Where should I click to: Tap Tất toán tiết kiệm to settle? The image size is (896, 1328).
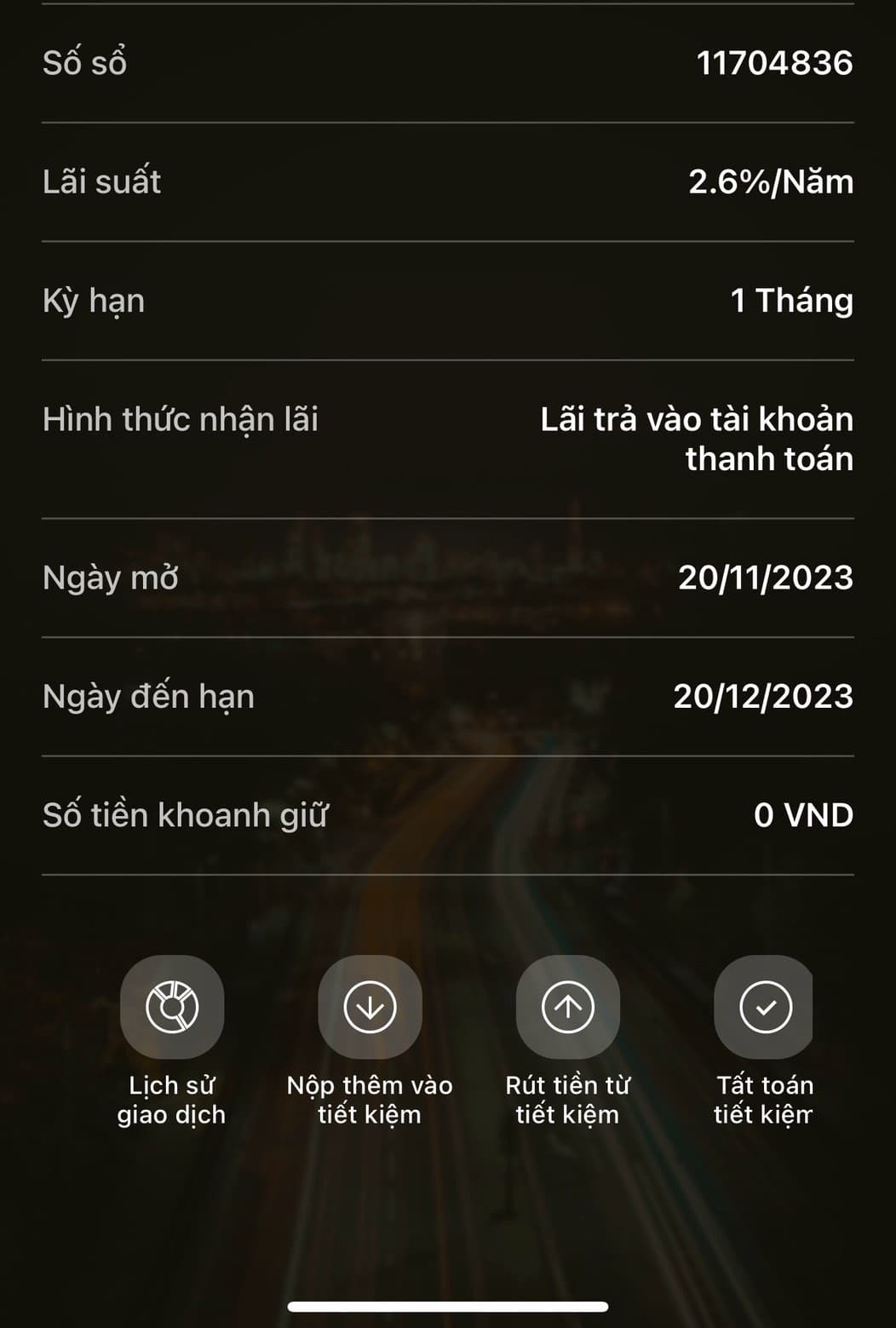tap(764, 1007)
